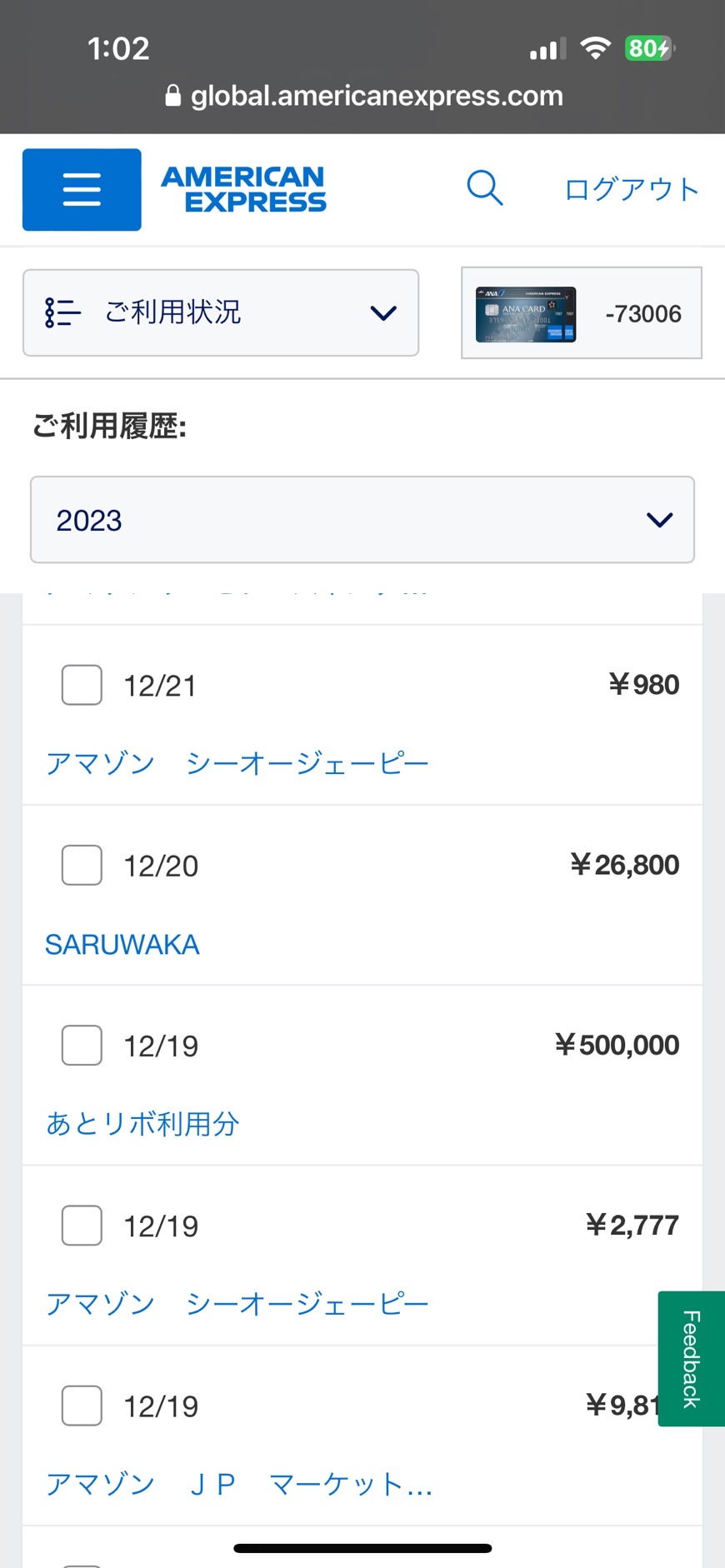Tick the 12/19 ¥500,000 checkbox

point(82,1045)
